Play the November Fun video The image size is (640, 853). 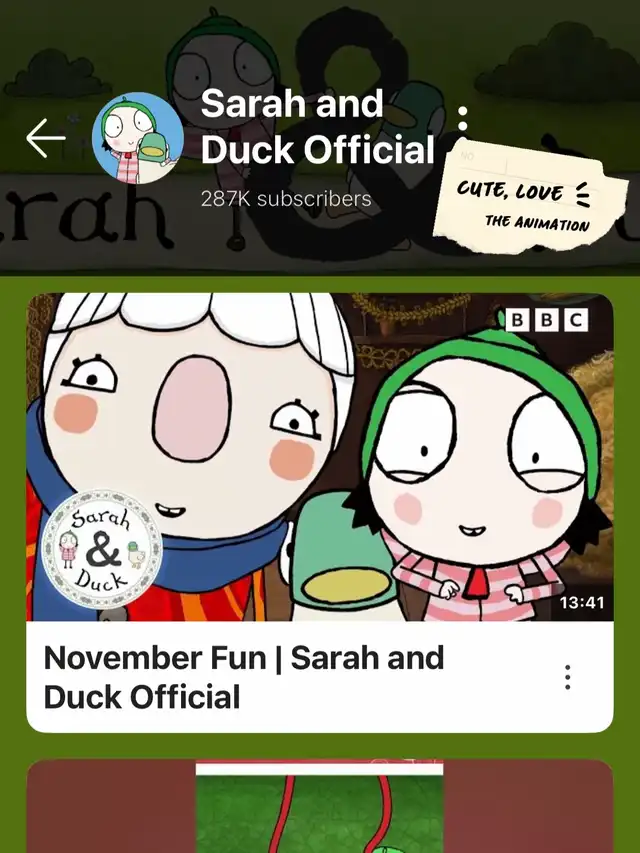(x=320, y=457)
